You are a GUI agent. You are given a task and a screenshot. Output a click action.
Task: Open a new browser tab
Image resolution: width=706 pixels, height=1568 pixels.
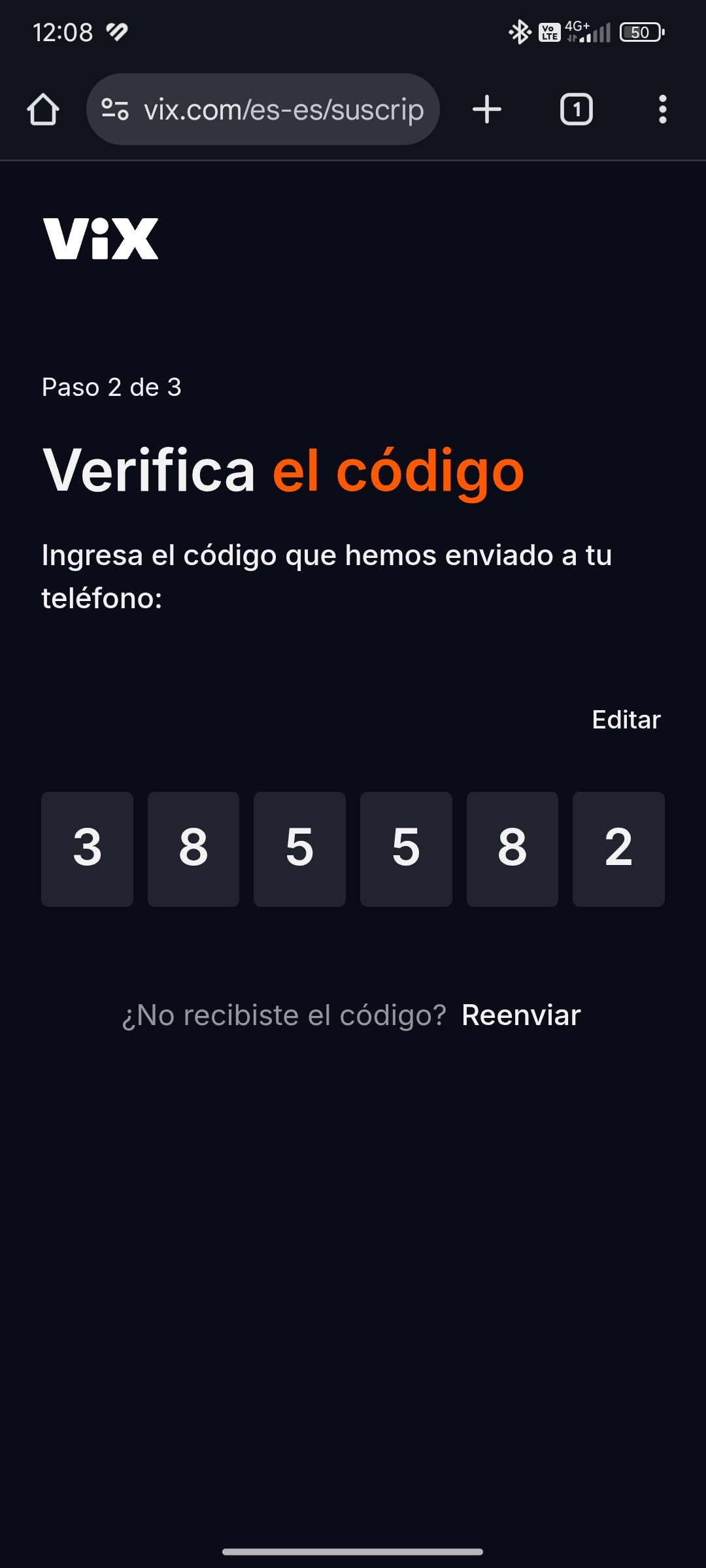487,109
